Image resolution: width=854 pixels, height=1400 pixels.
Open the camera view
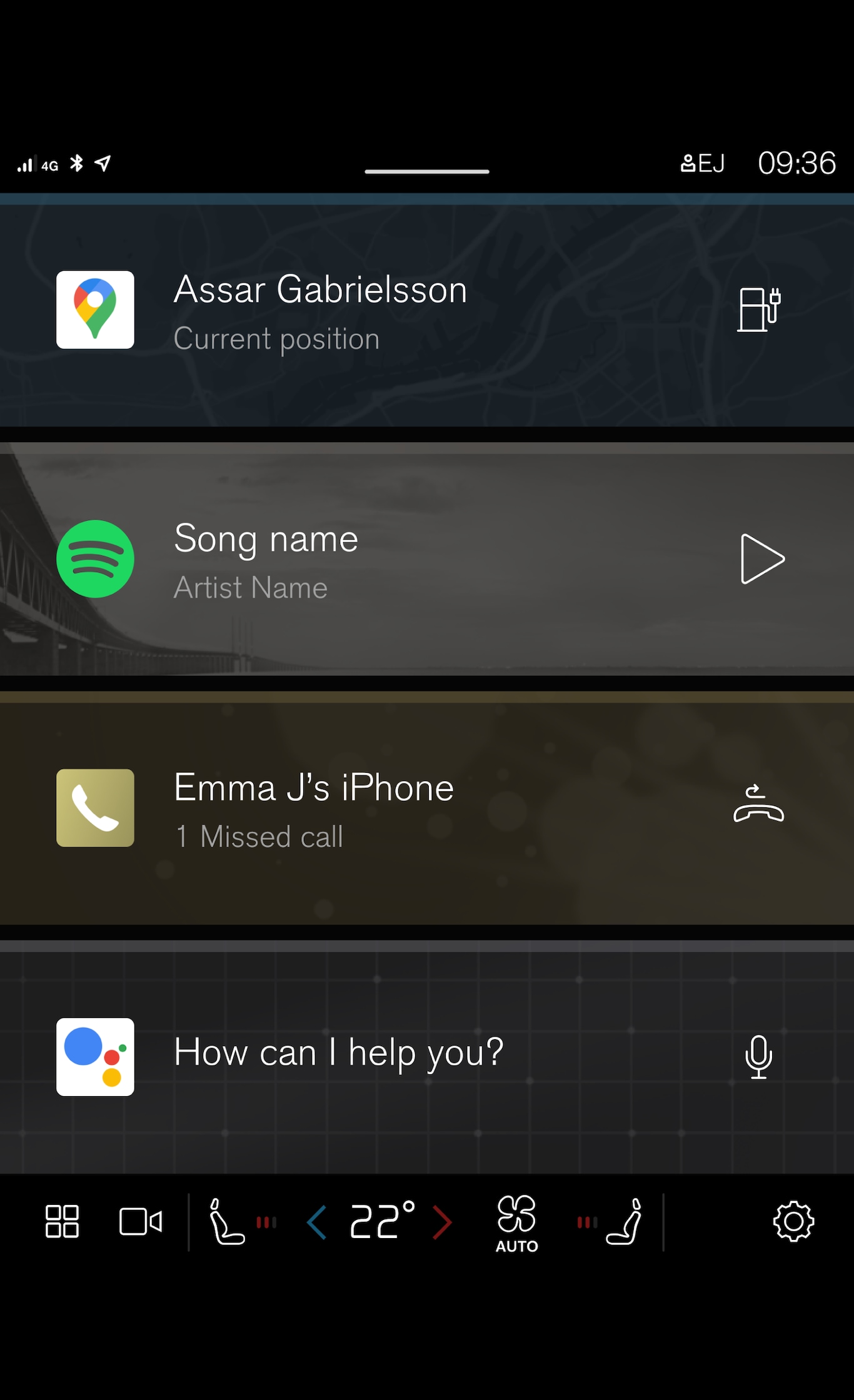click(x=141, y=1221)
